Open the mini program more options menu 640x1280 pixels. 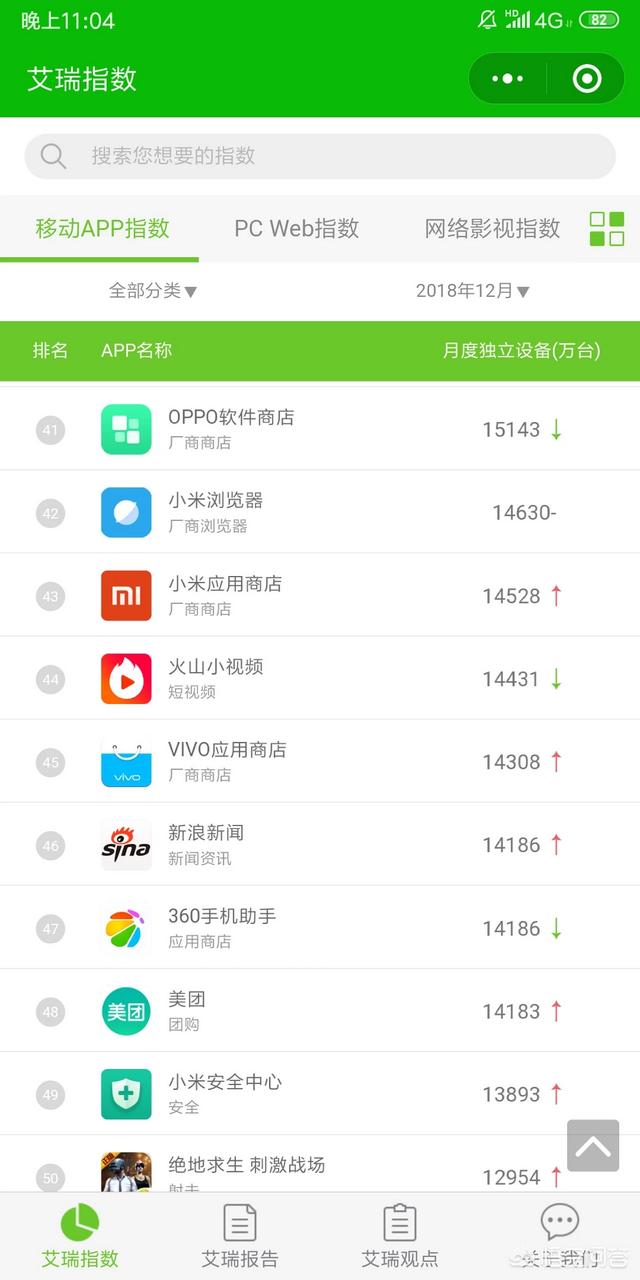508,79
